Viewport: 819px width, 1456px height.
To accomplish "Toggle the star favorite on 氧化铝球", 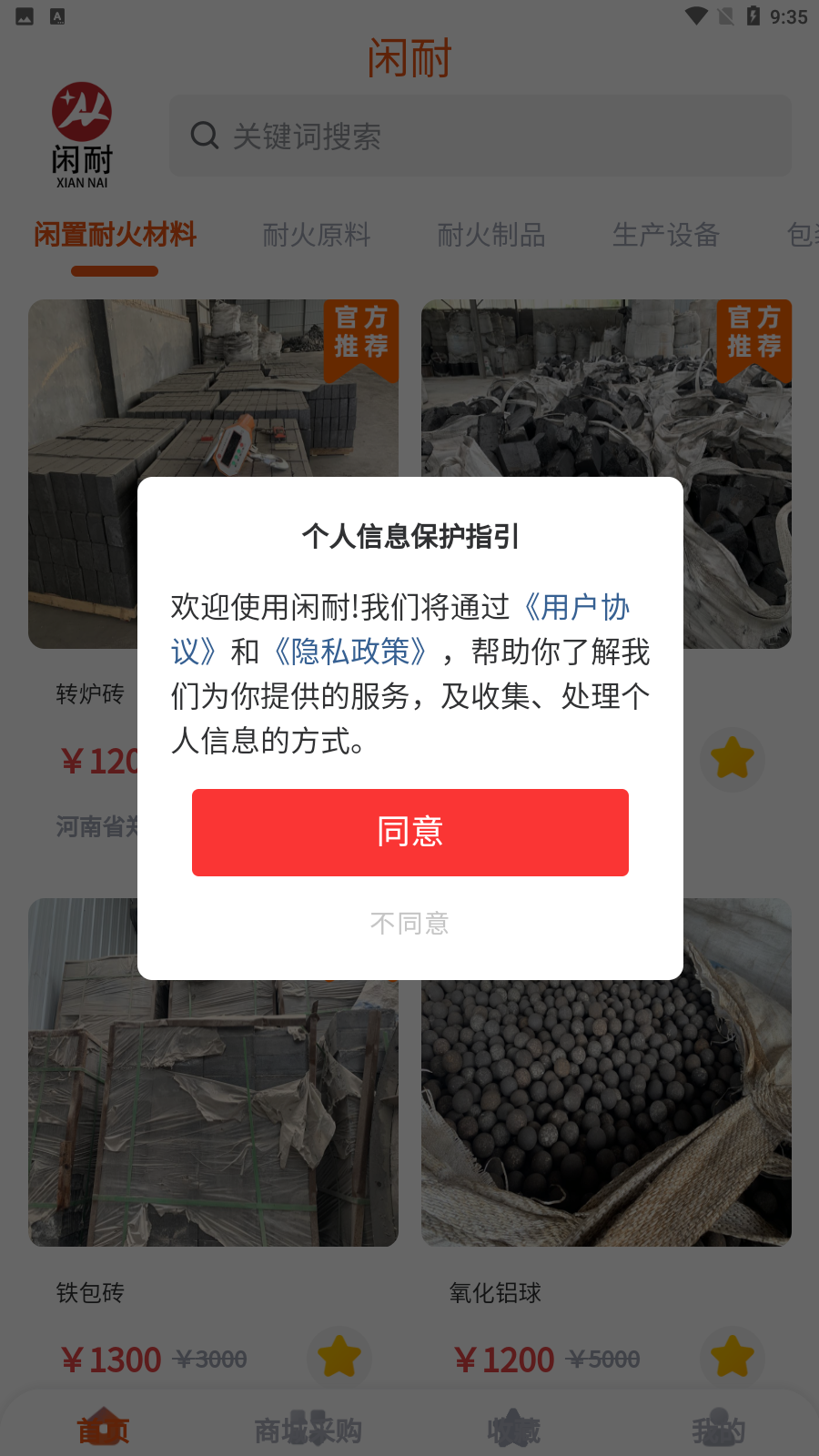I will point(733,1357).
